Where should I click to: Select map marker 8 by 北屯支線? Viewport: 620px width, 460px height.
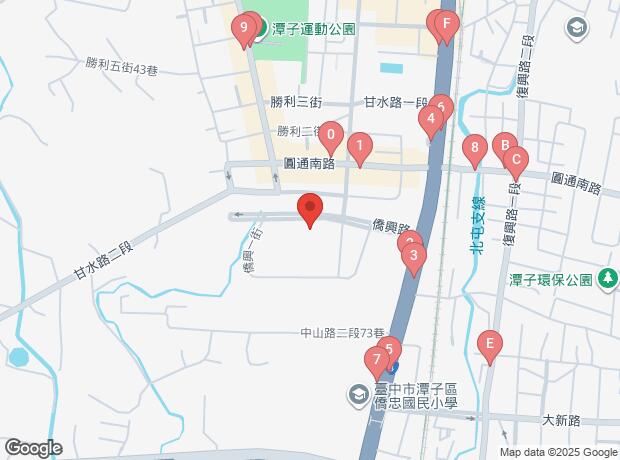(x=475, y=150)
